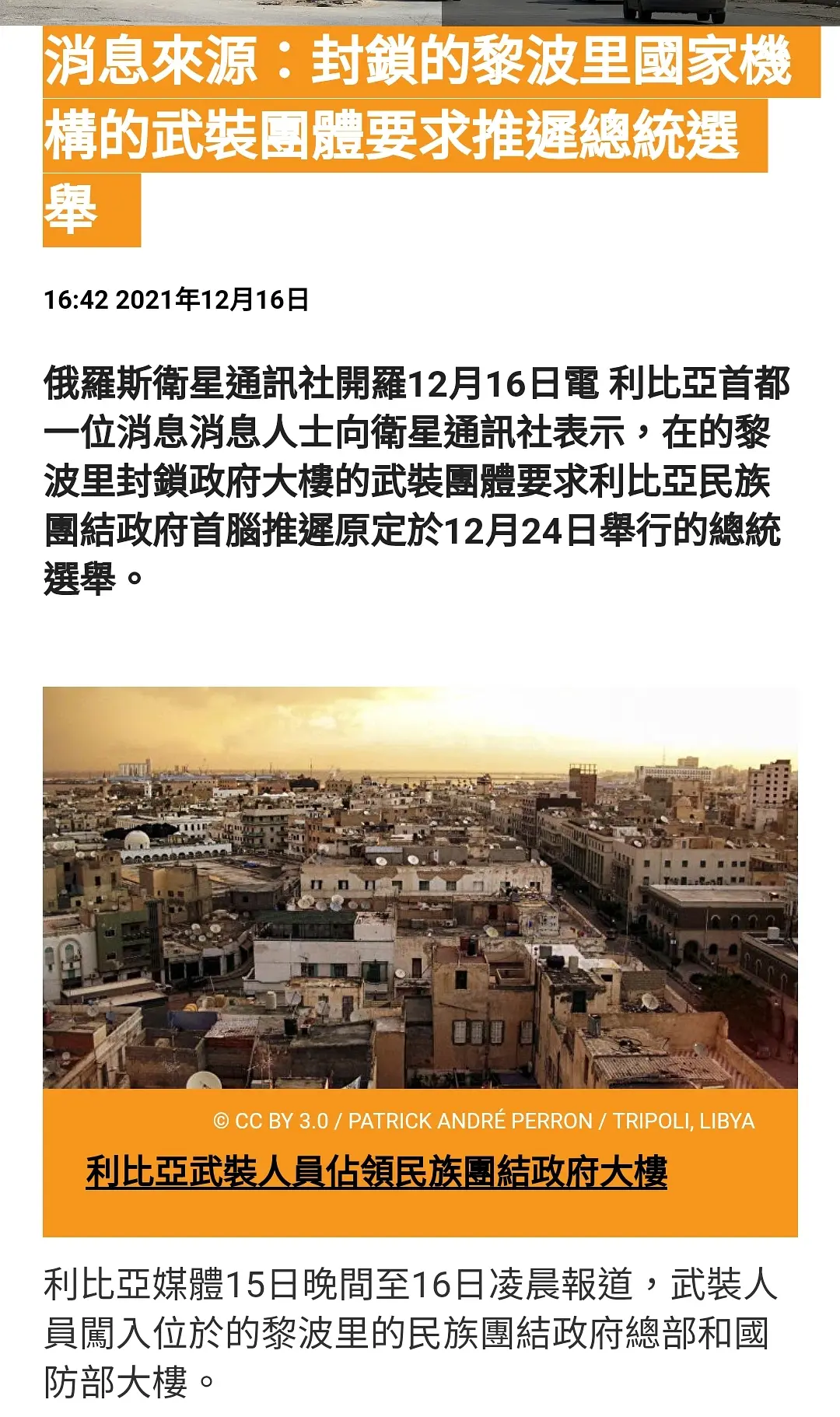Open the Tripoli skyline related article card

click(x=420, y=887)
